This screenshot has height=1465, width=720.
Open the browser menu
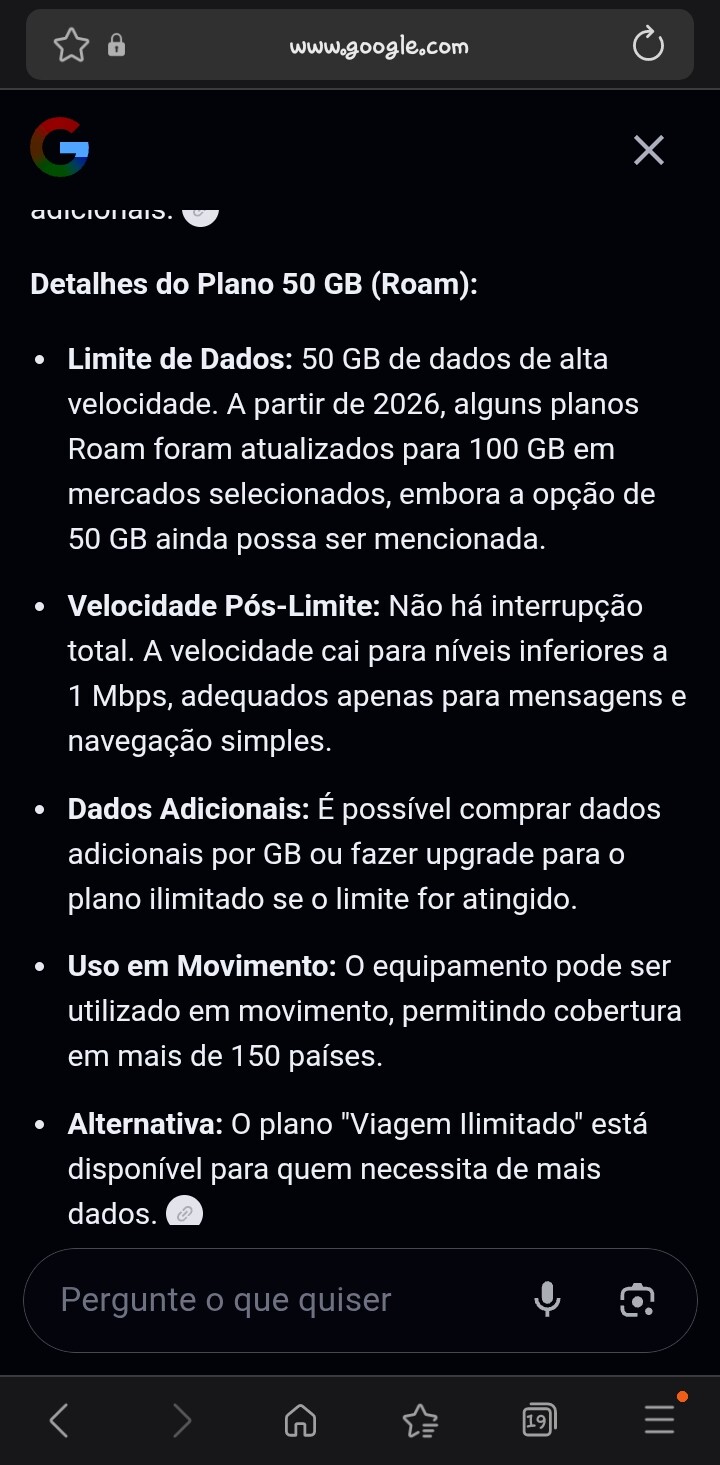659,1420
